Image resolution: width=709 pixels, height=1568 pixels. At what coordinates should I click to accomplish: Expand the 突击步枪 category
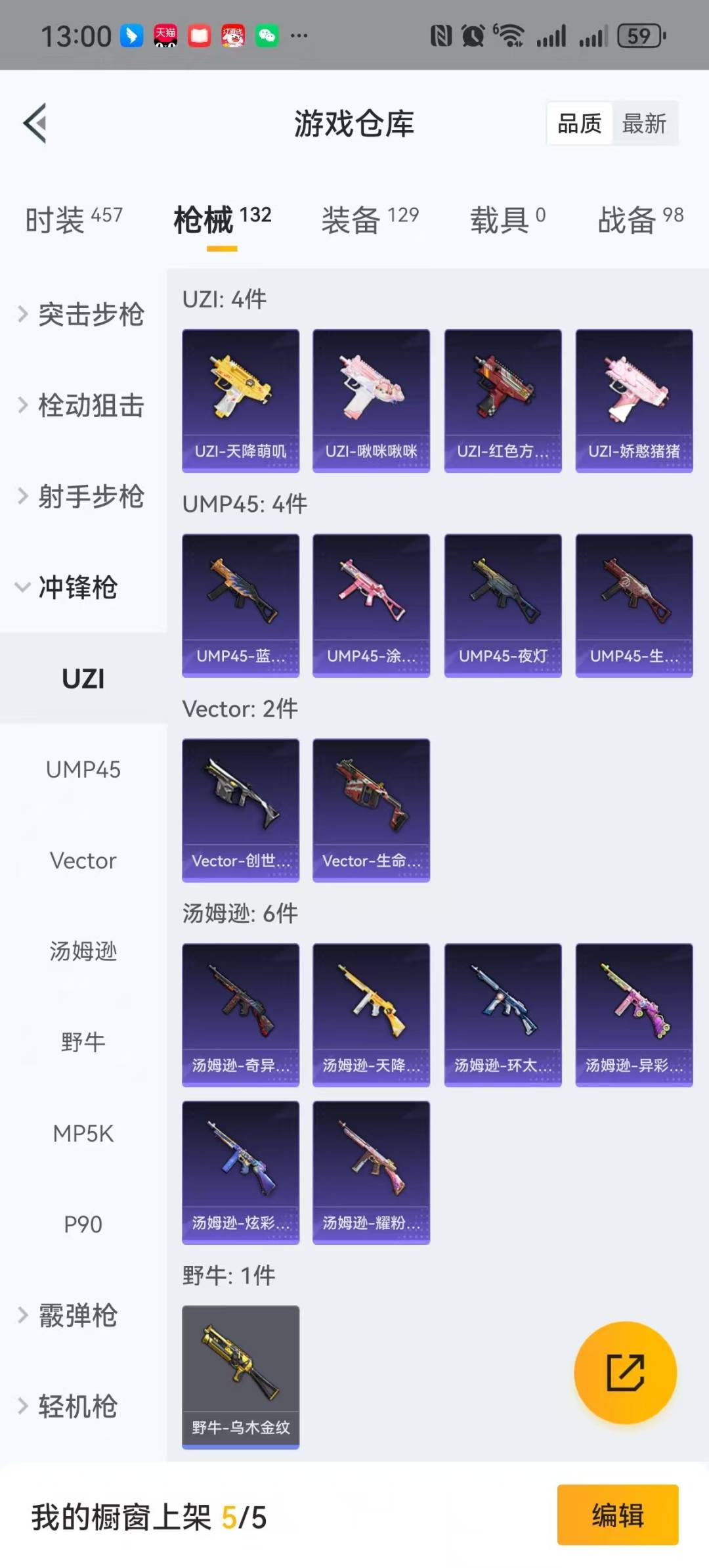[x=83, y=314]
